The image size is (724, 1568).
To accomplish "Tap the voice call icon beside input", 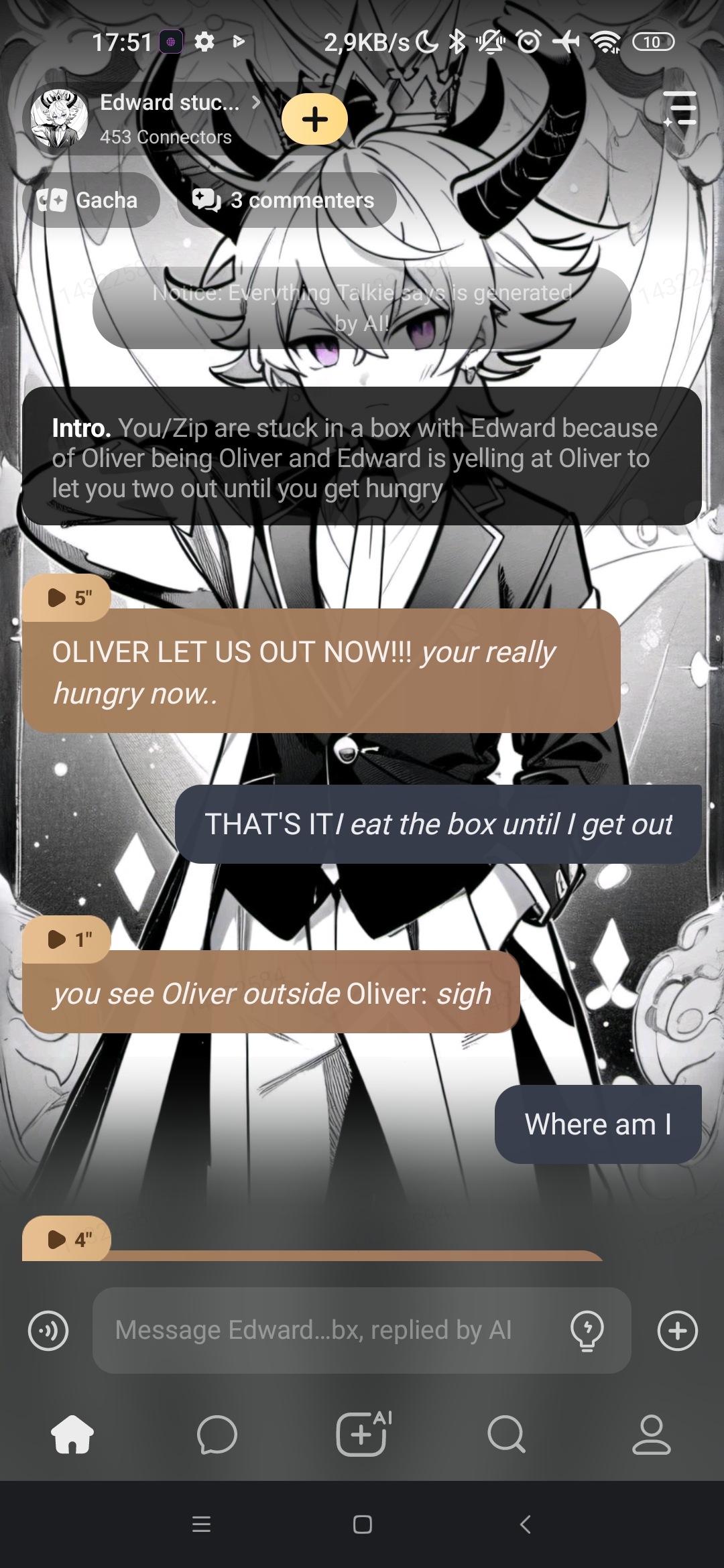I will click(x=48, y=1330).
